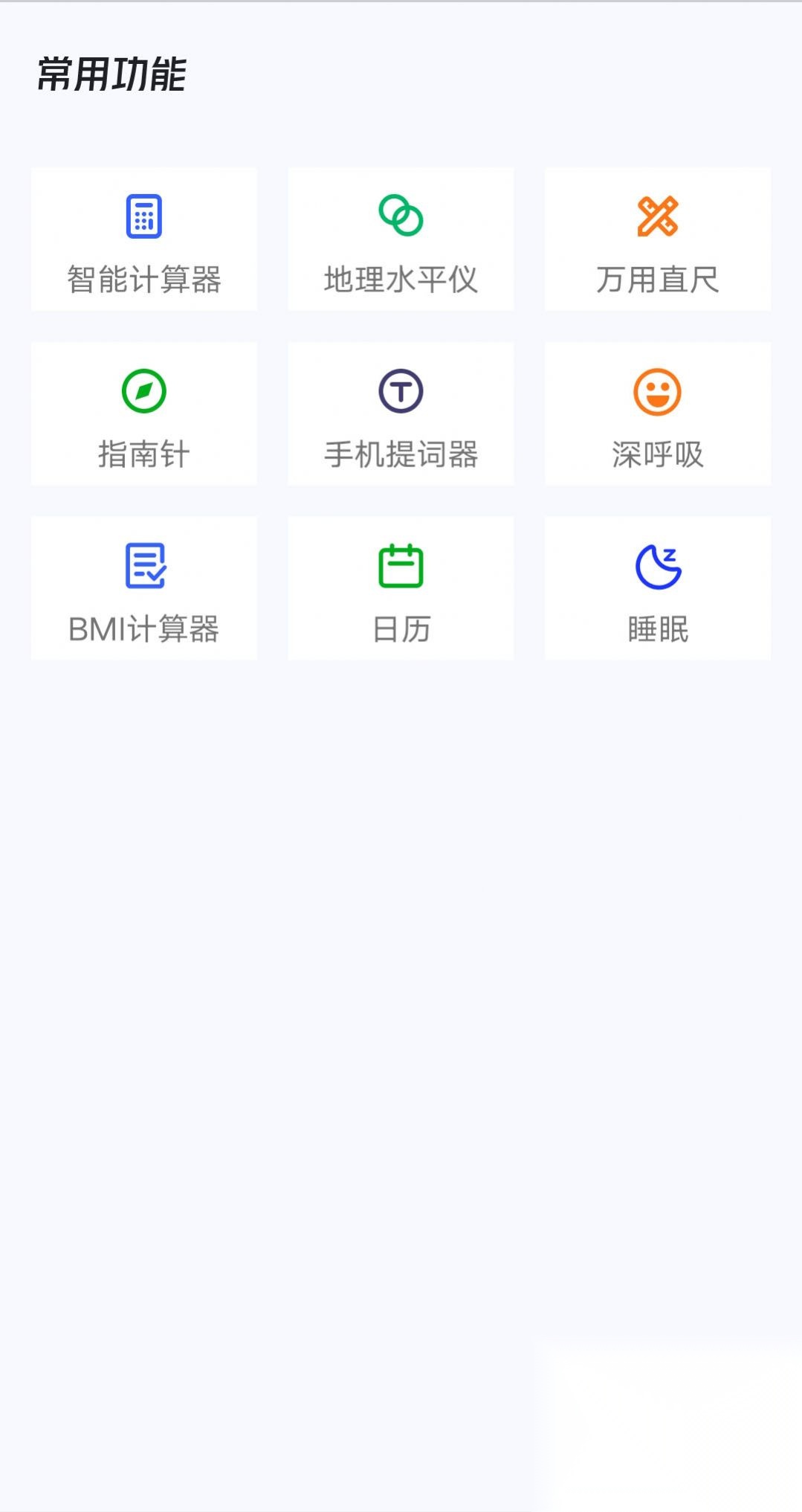
Task: Start the 指南针 compass feature
Action: tap(143, 414)
